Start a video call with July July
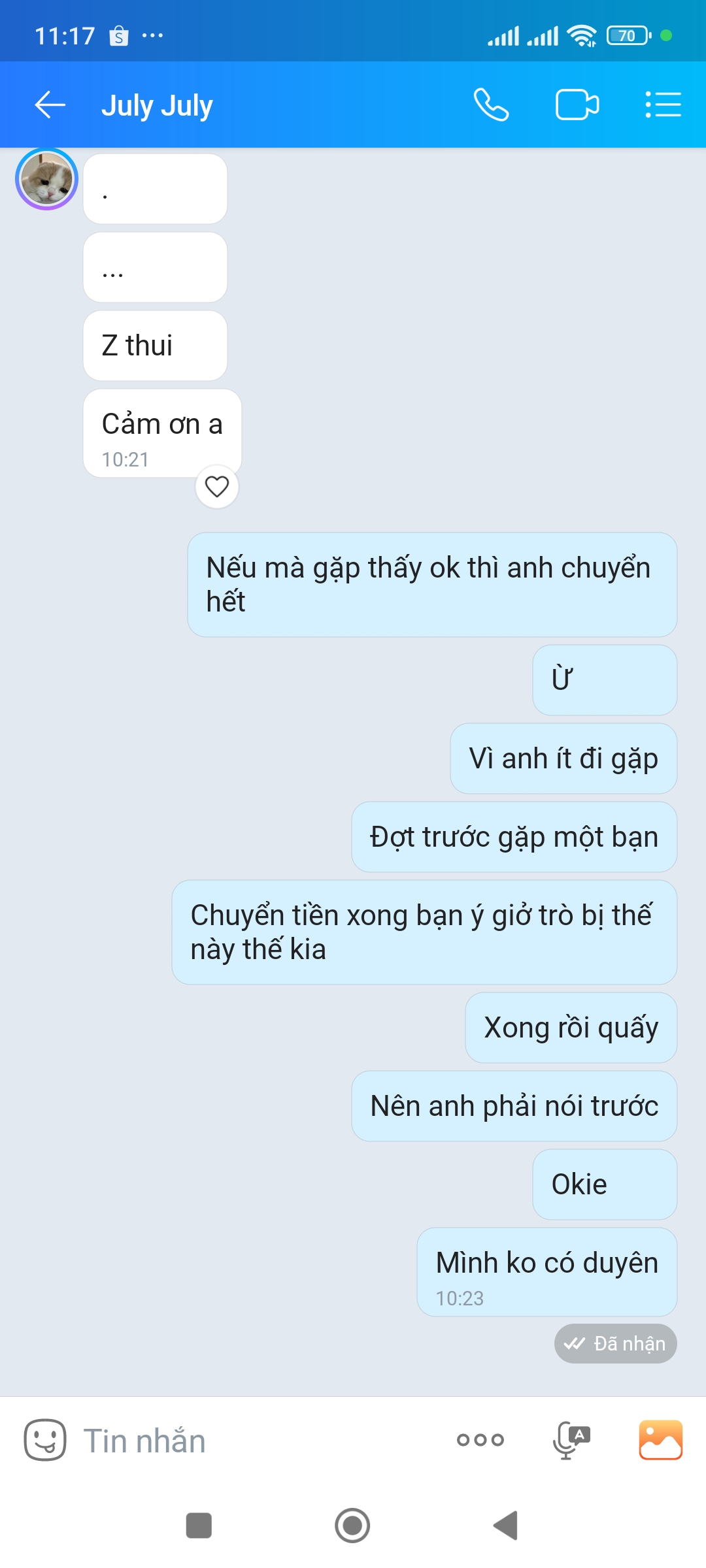 coord(577,105)
